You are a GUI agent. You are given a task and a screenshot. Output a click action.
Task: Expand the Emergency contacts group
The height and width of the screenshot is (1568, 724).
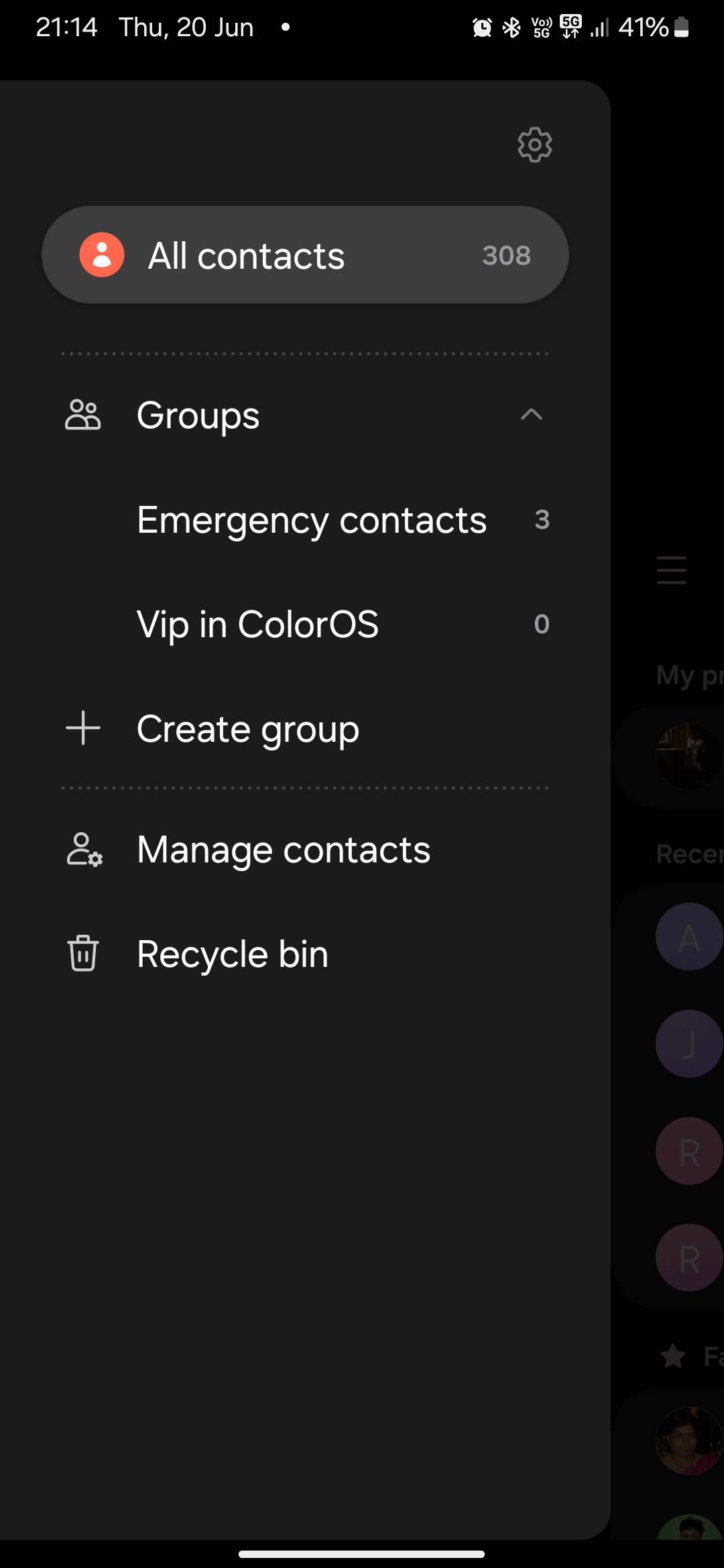point(310,520)
